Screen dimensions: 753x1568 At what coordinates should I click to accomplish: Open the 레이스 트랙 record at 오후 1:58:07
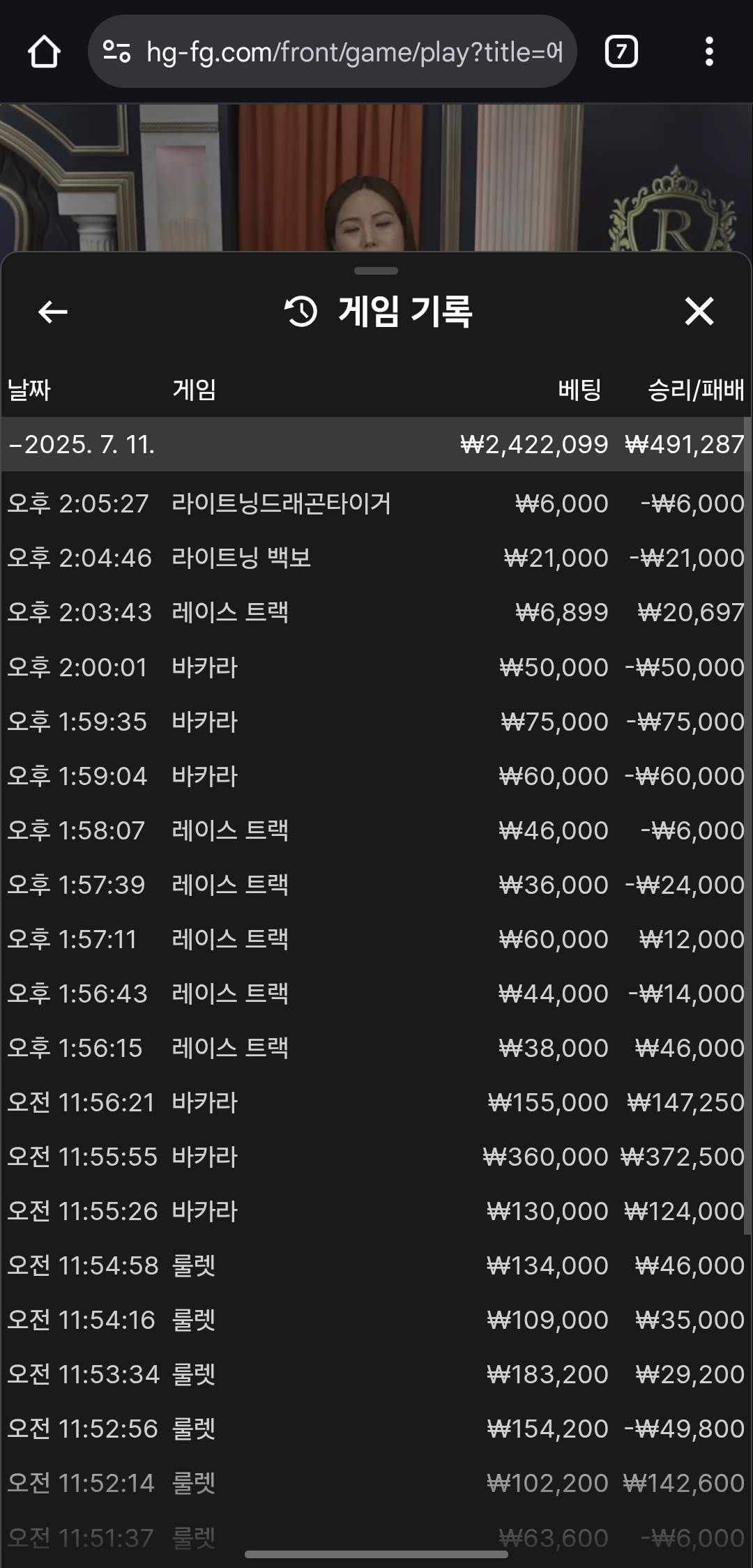374,830
